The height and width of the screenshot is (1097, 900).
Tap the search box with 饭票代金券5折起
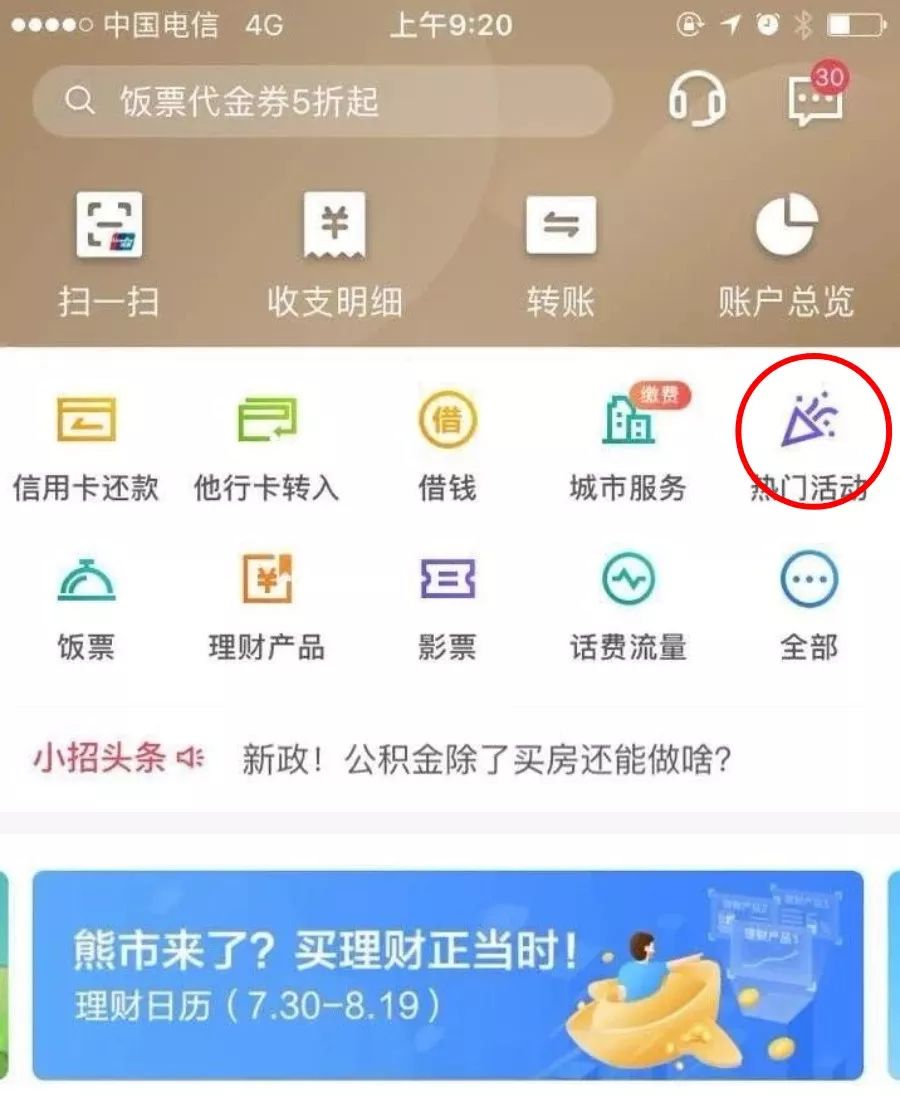pos(320,101)
